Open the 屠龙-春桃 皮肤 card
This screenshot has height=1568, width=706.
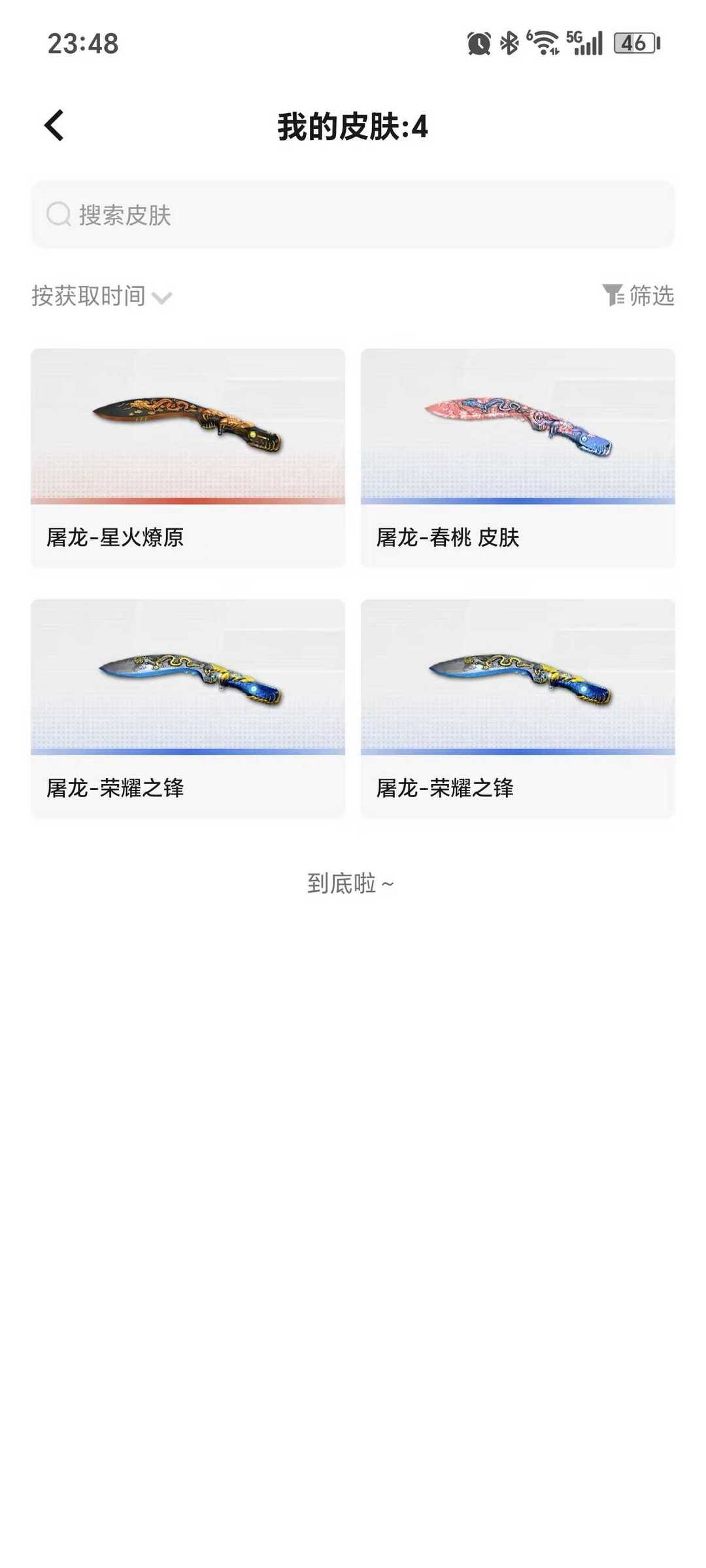(x=517, y=458)
